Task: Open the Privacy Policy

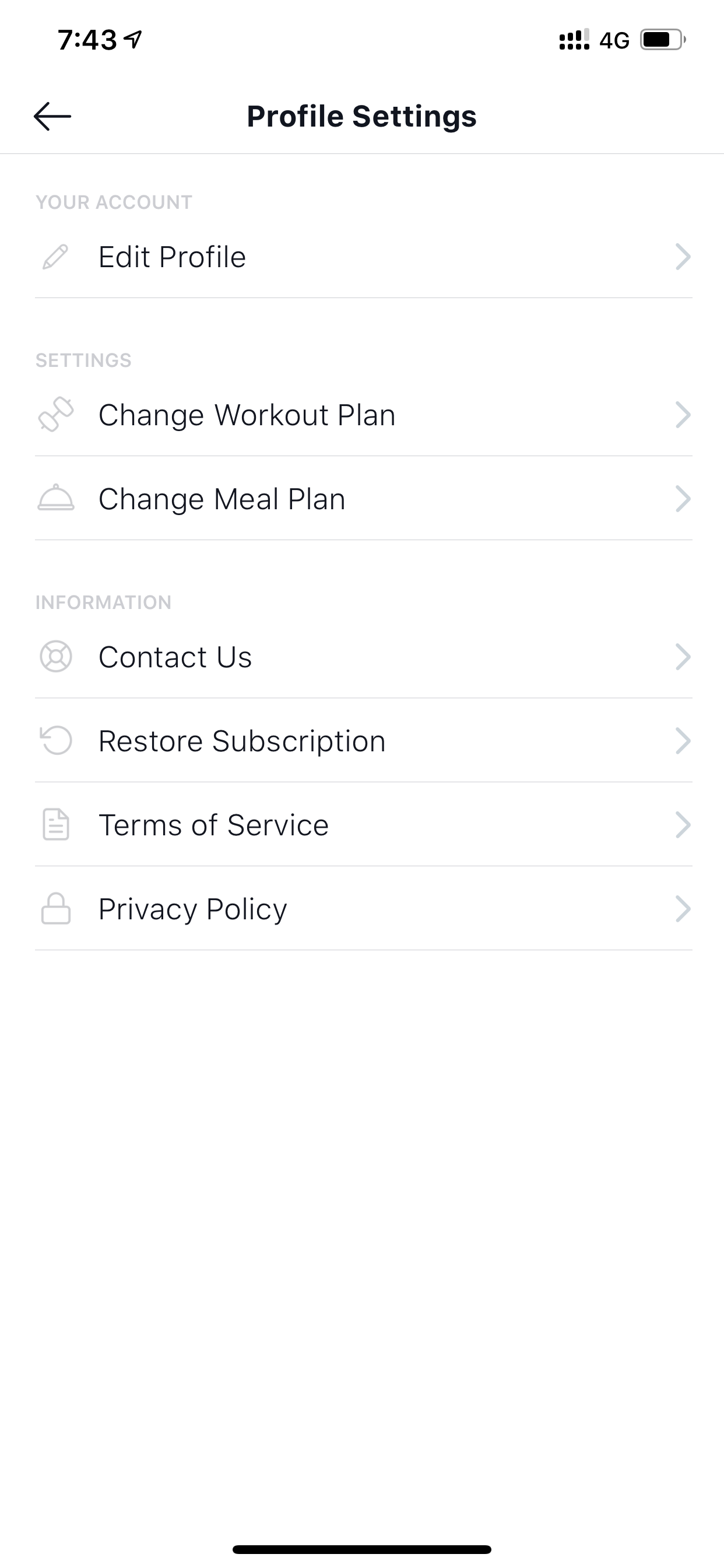Action: (363, 909)
